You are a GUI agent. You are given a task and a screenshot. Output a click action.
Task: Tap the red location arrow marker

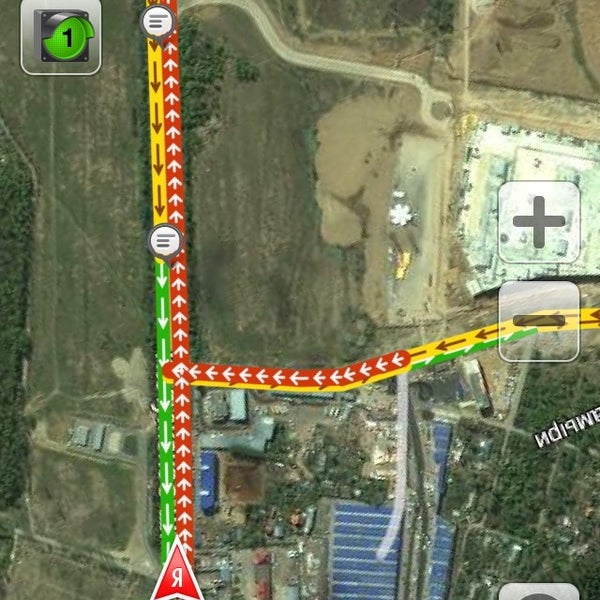(x=177, y=575)
